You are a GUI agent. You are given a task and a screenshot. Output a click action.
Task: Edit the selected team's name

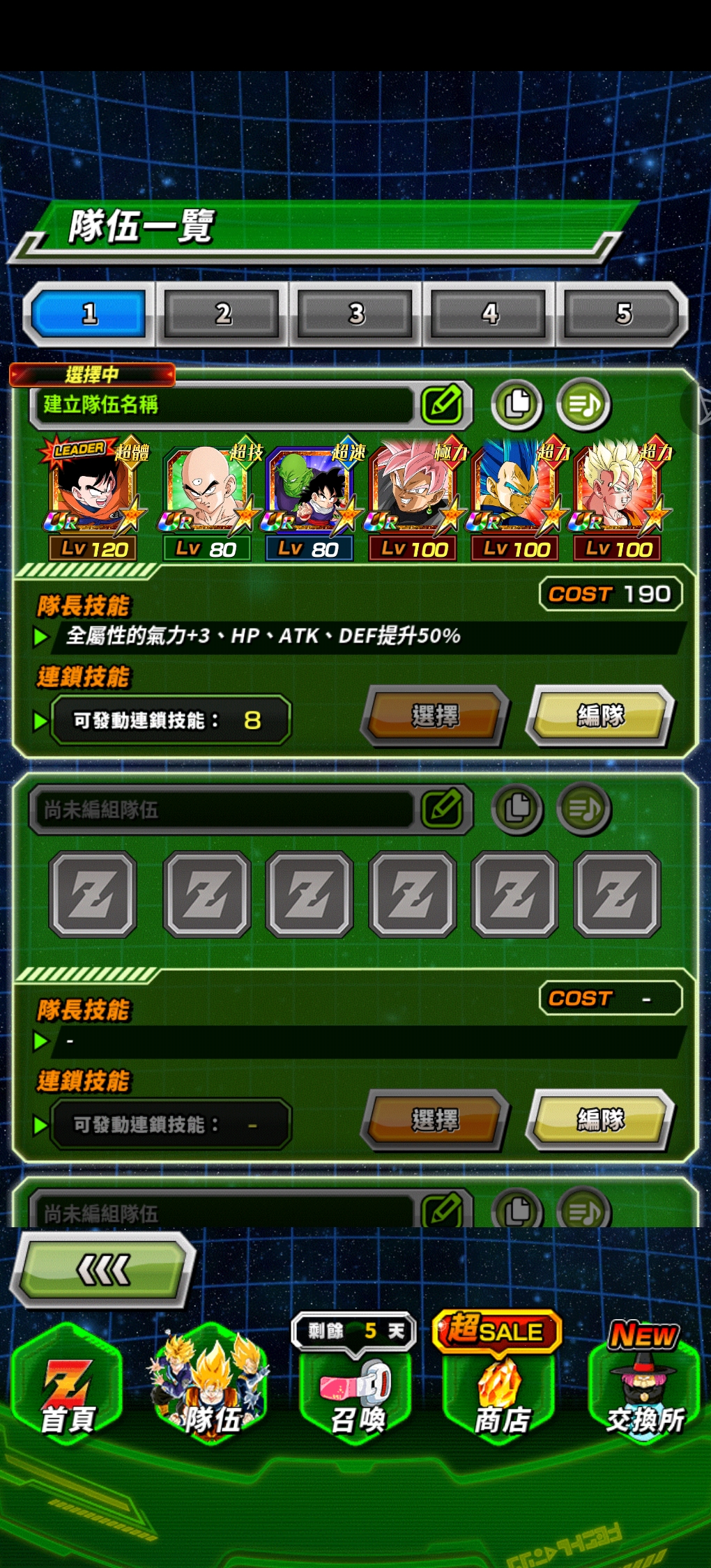point(443,404)
